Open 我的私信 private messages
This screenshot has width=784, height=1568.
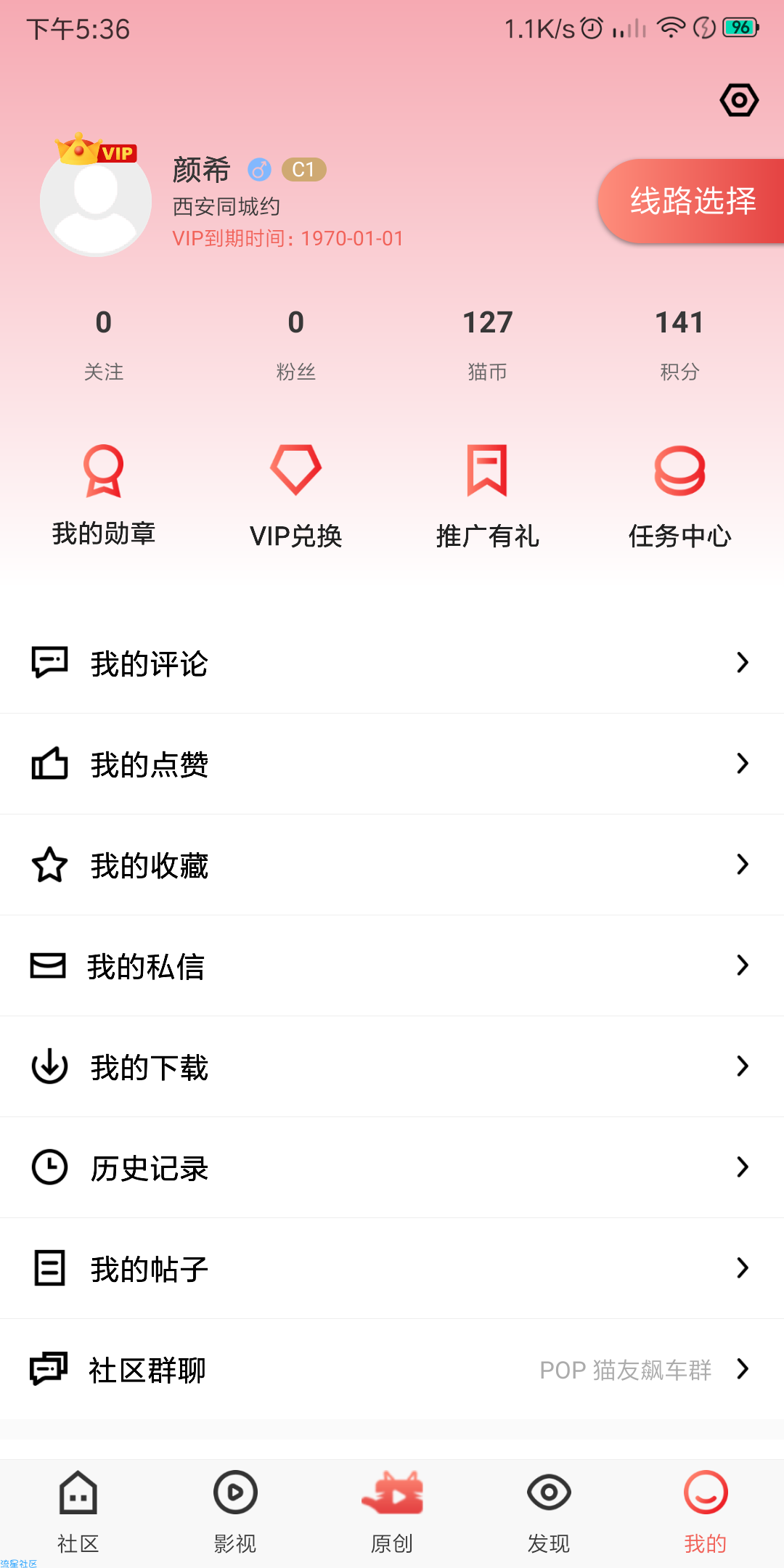(x=392, y=965)
